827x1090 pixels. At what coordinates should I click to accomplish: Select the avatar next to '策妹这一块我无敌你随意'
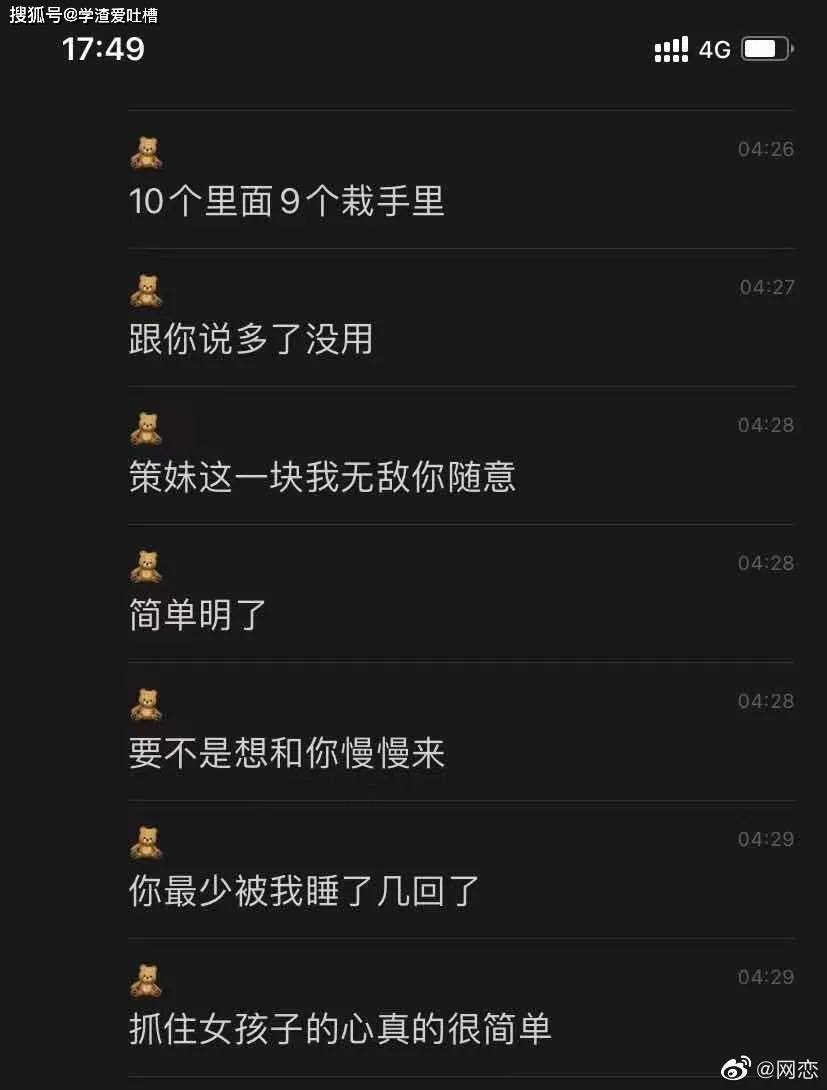(x=146, y=428)
